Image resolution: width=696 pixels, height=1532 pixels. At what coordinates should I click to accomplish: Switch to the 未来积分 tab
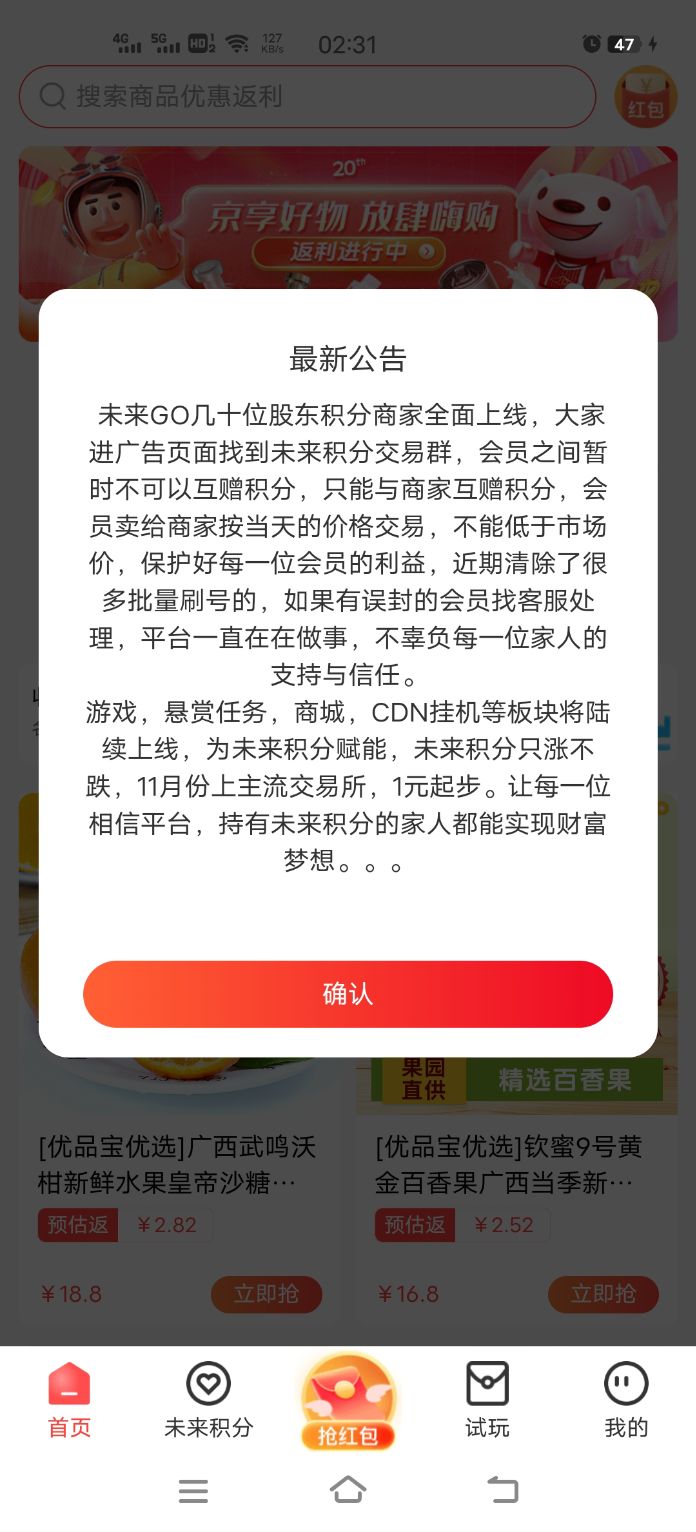coord(208,1400)
